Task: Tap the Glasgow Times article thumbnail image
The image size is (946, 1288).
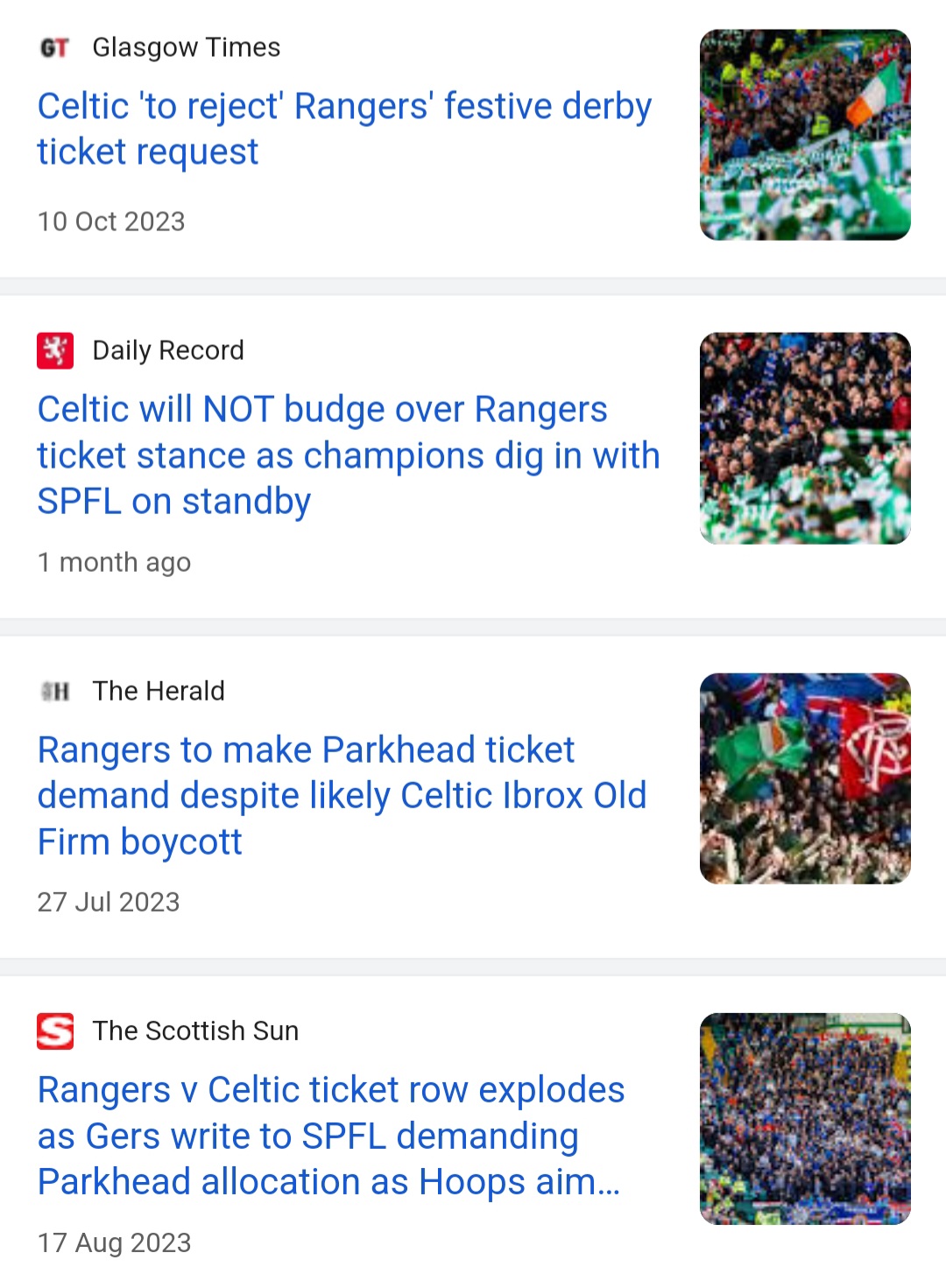Action: click(805, 135)
